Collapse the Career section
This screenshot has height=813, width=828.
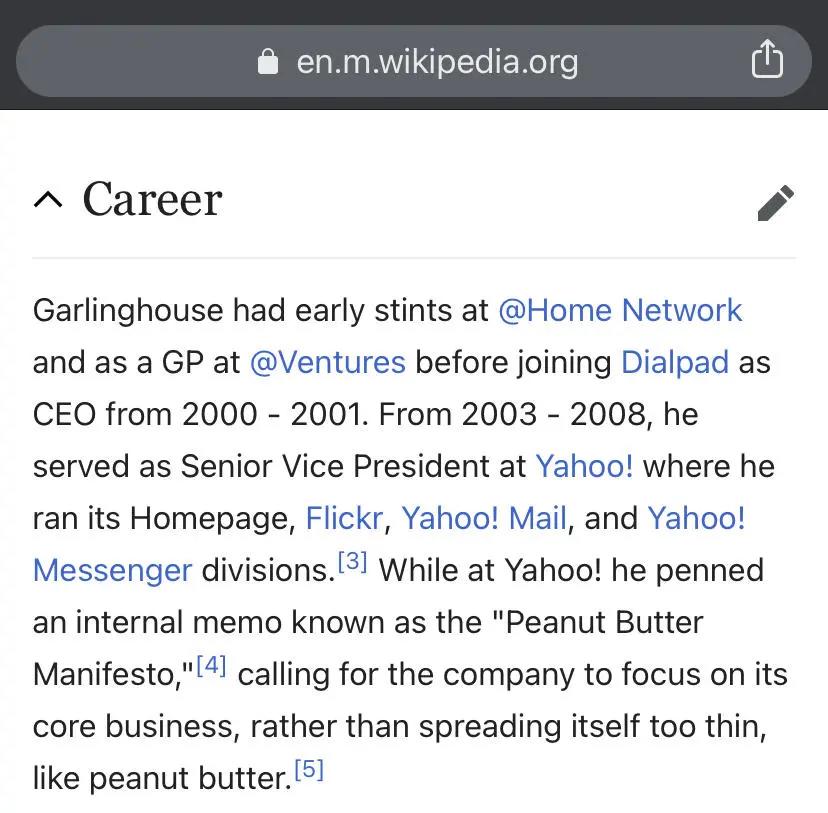coord(47,200)
